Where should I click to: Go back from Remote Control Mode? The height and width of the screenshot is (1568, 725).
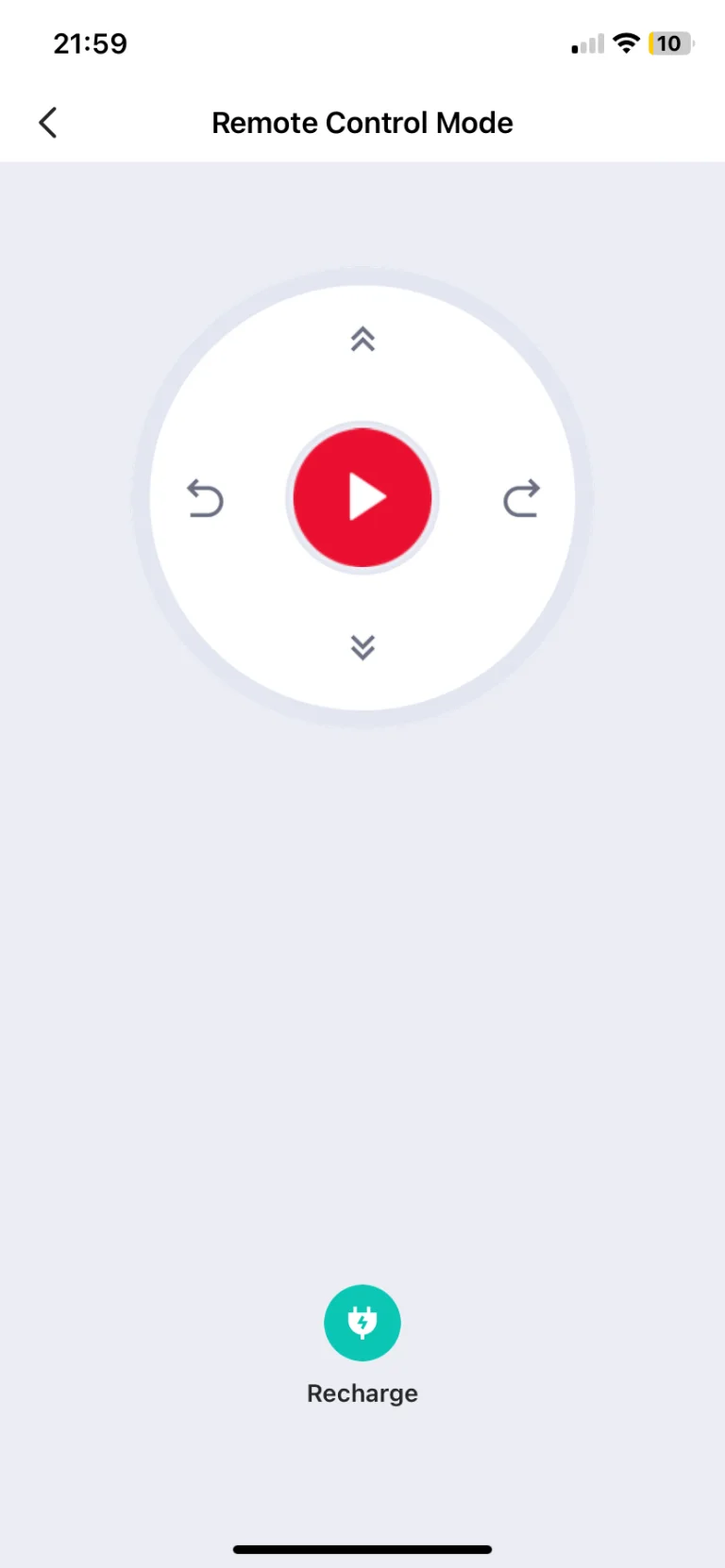click(x=48, y=123)
